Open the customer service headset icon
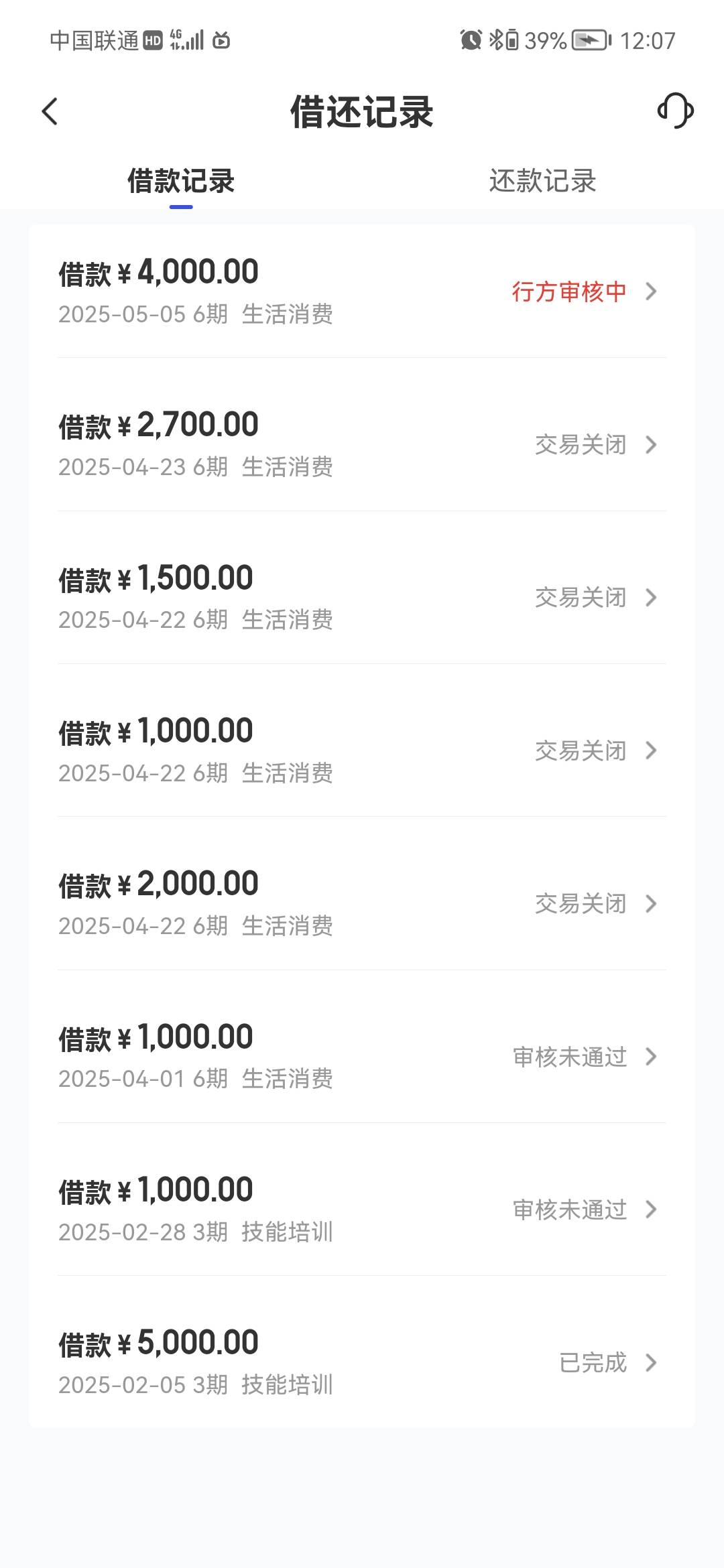This screenshot has width=724, height=1568. click(x=675, y=111)
